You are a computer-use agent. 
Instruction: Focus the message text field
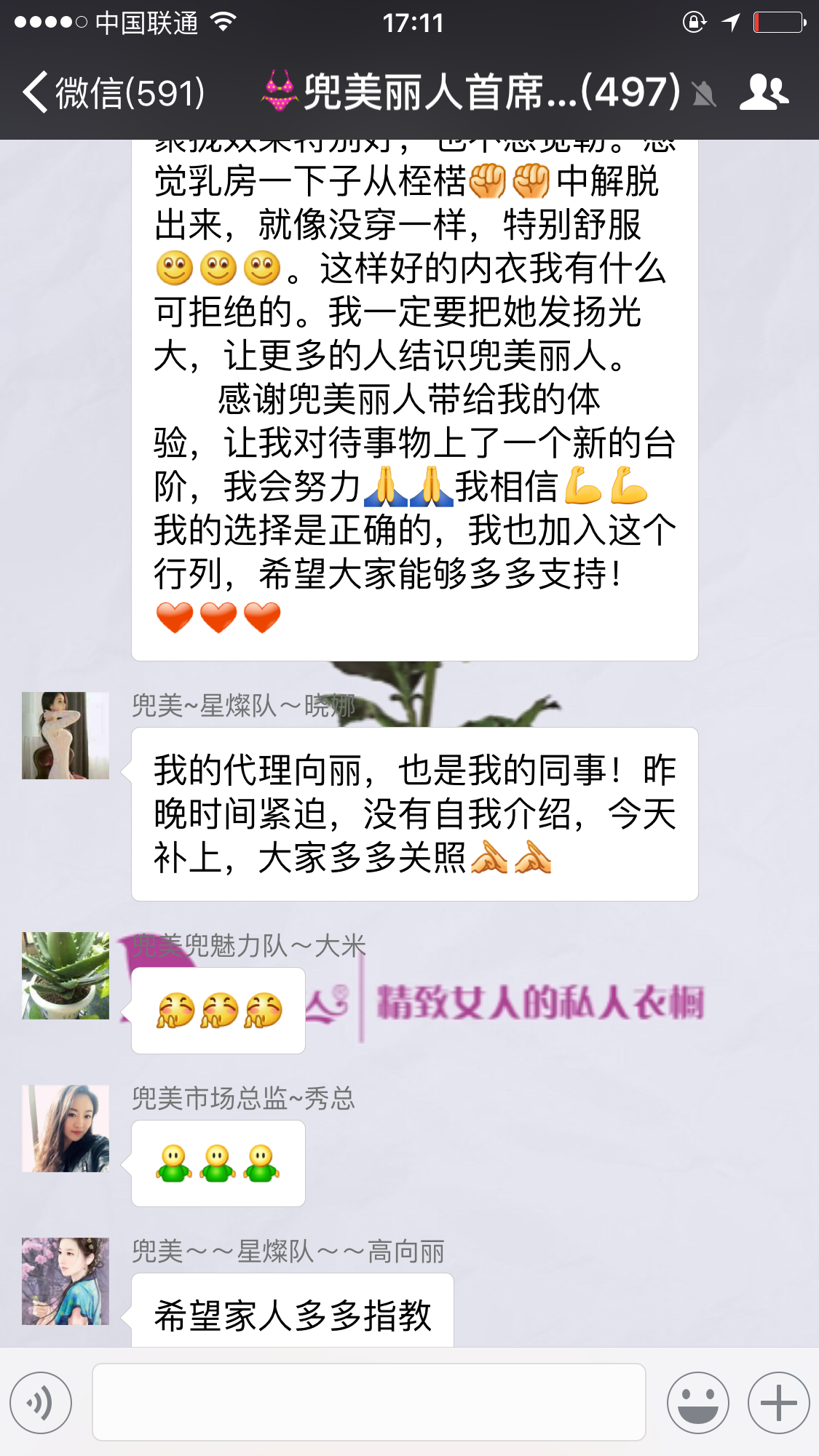coord(368,1402)
